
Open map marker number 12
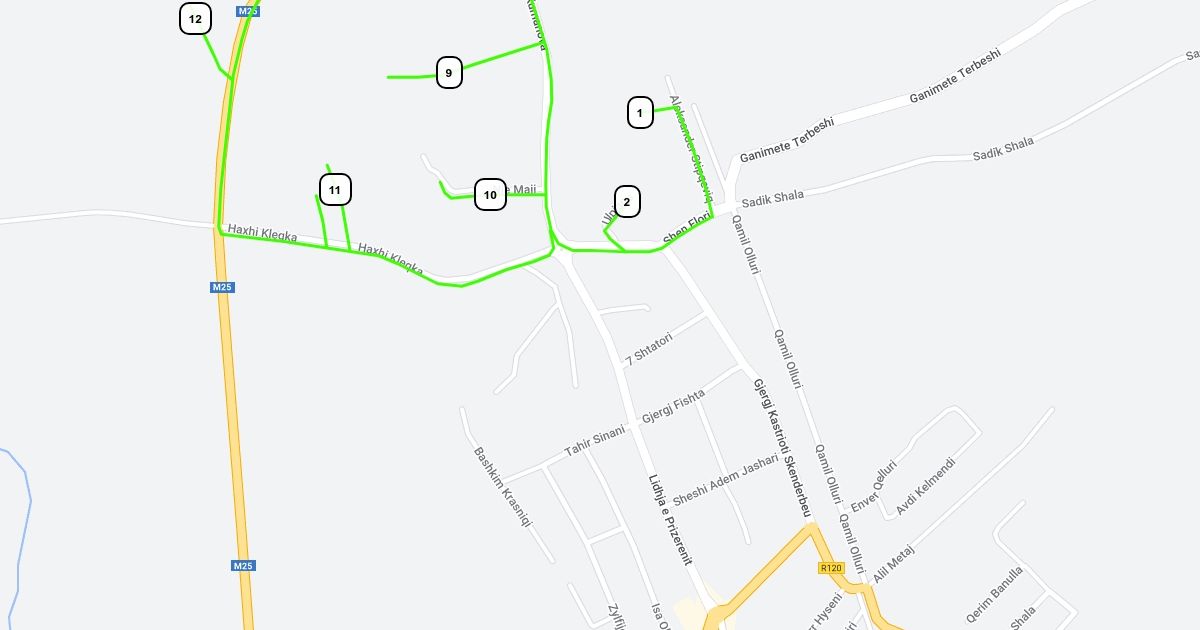click(x=195, y=19)
